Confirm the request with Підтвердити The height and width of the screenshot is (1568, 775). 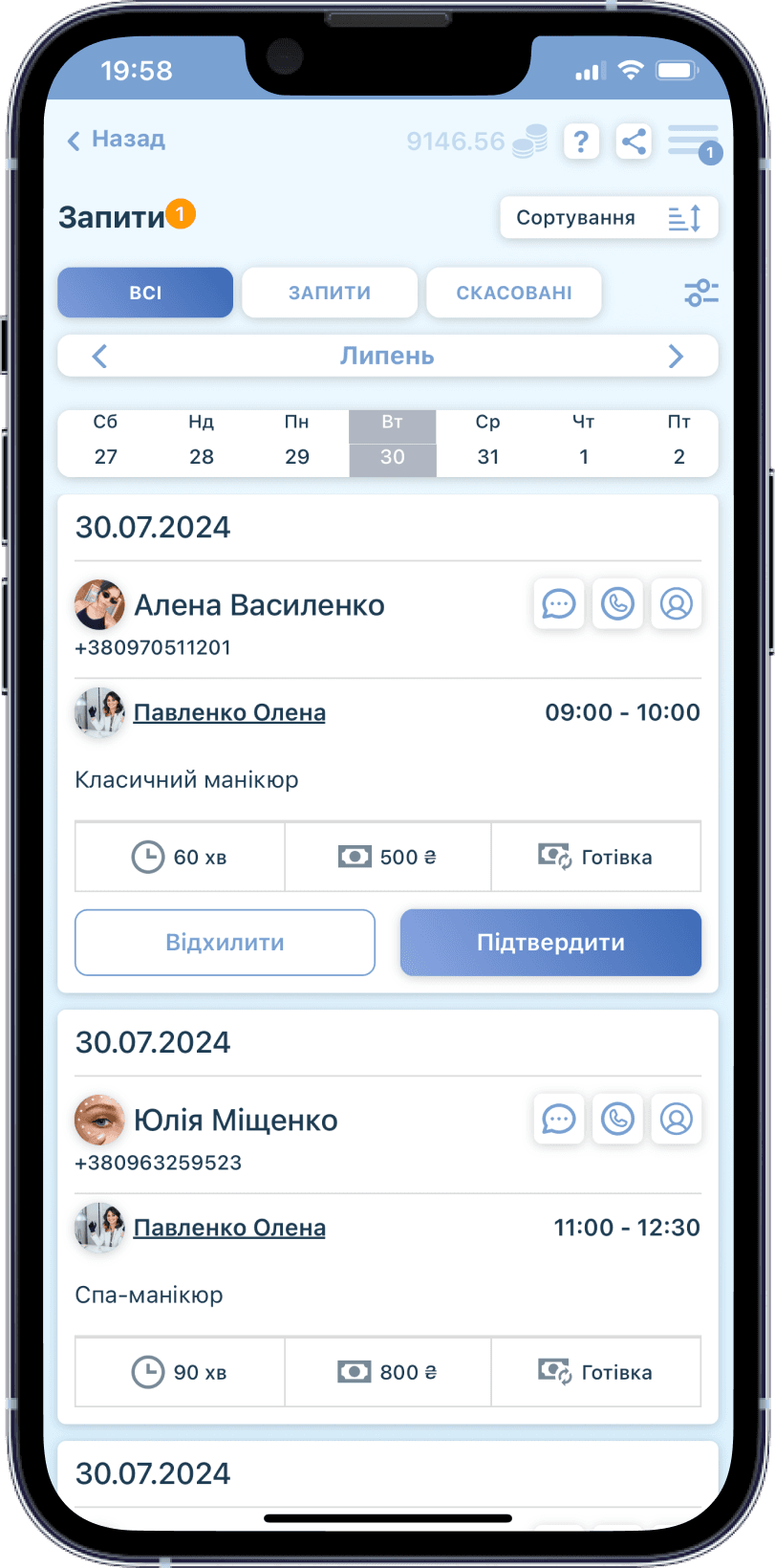click(x=550, y=943)
